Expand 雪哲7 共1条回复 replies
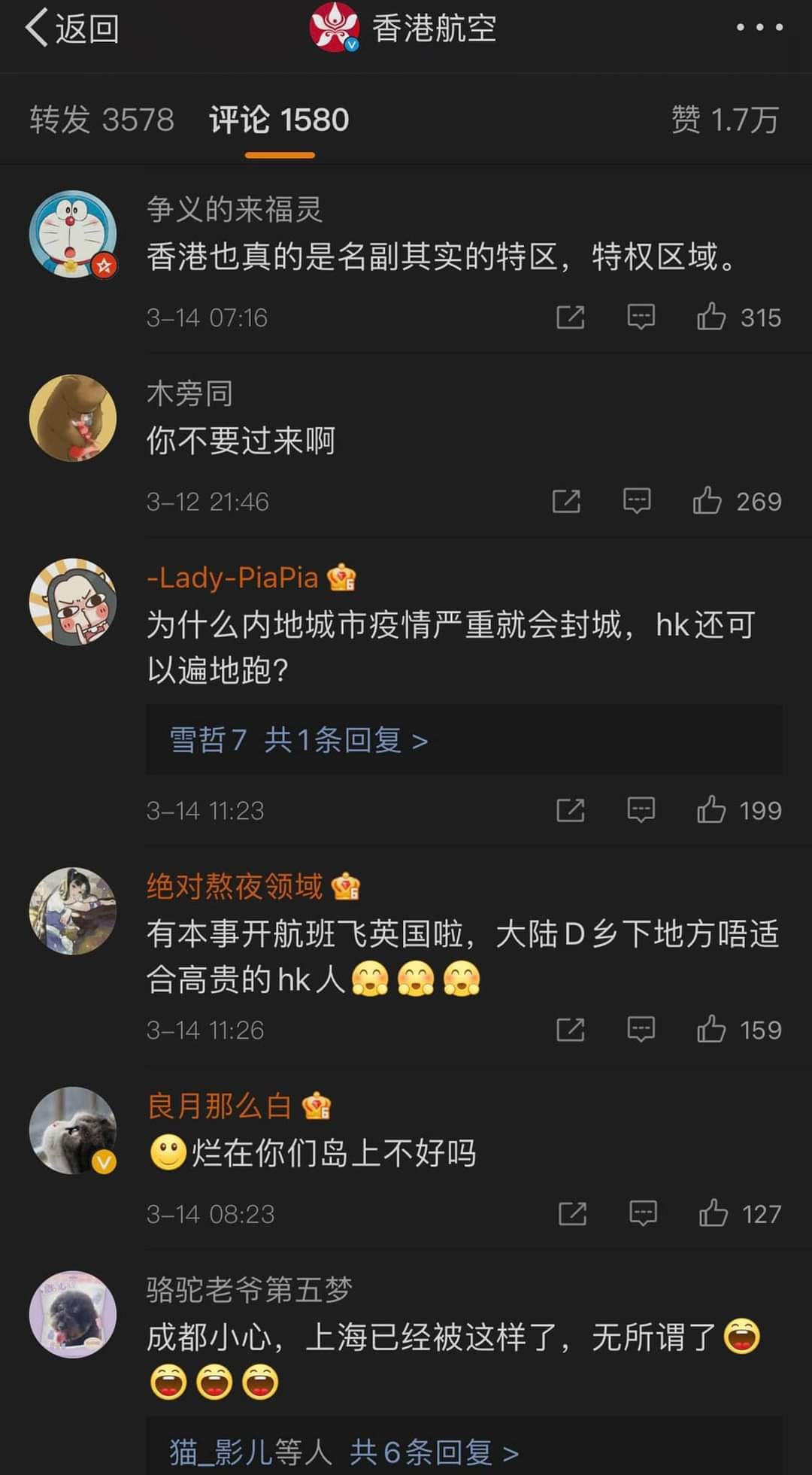Screen dimensions: 812x1475 (x=298, y=740)
